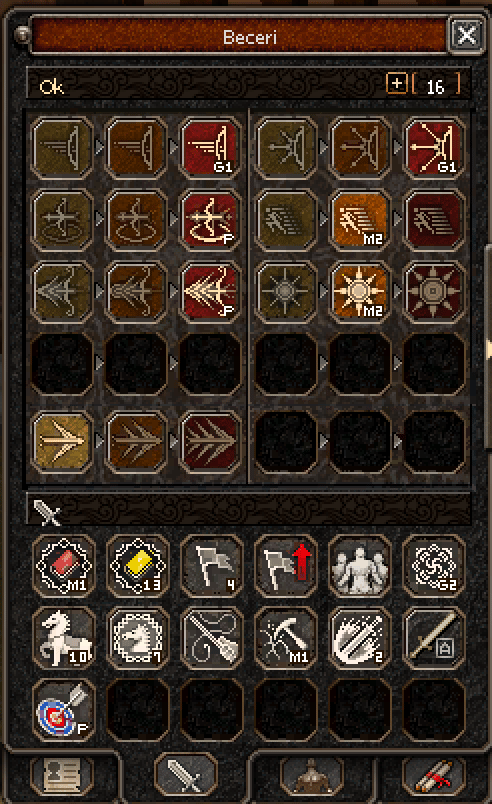Select the orange arrow rain skill M2
492x804 pixels.
pyautogui.click(x=359, y=220)
